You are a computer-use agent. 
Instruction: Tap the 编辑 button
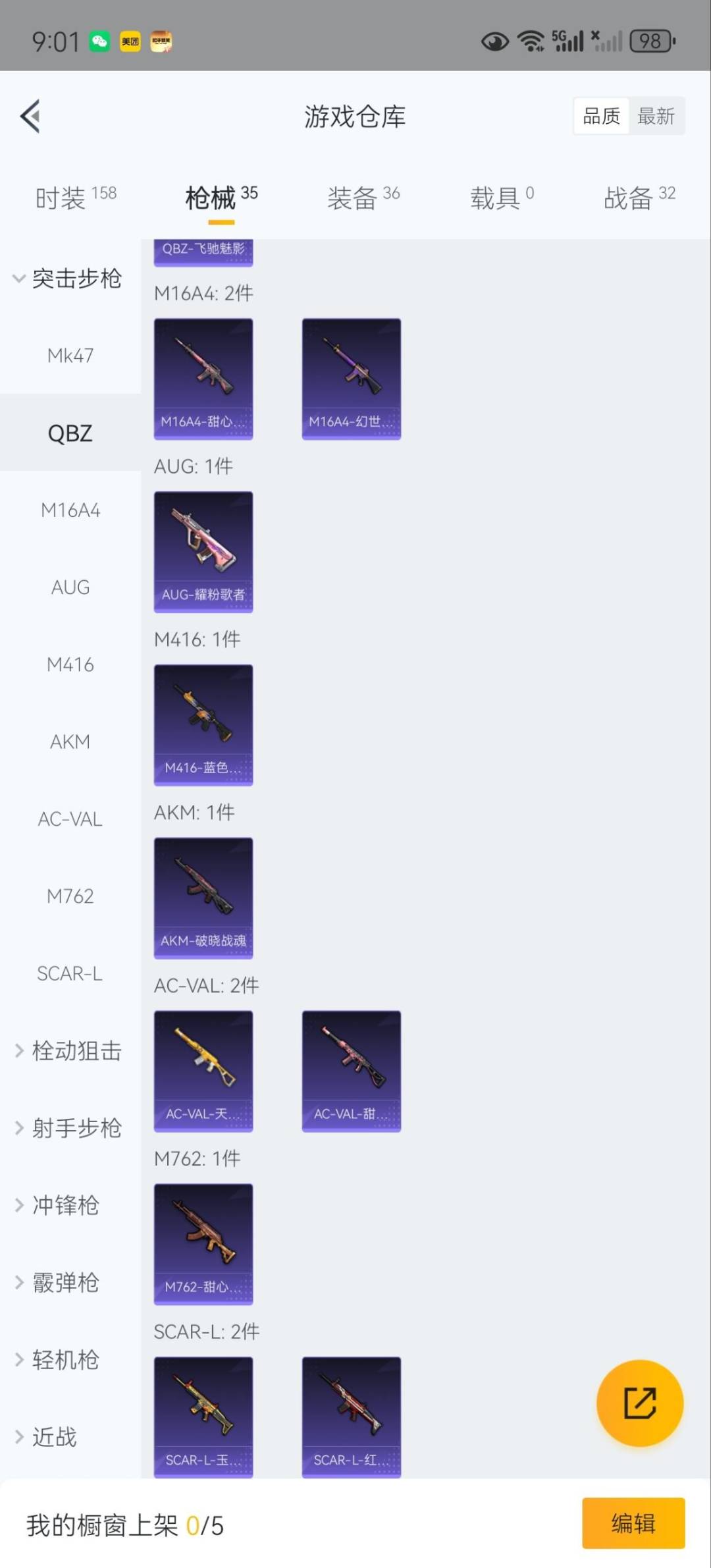(x=633, y=1523)
